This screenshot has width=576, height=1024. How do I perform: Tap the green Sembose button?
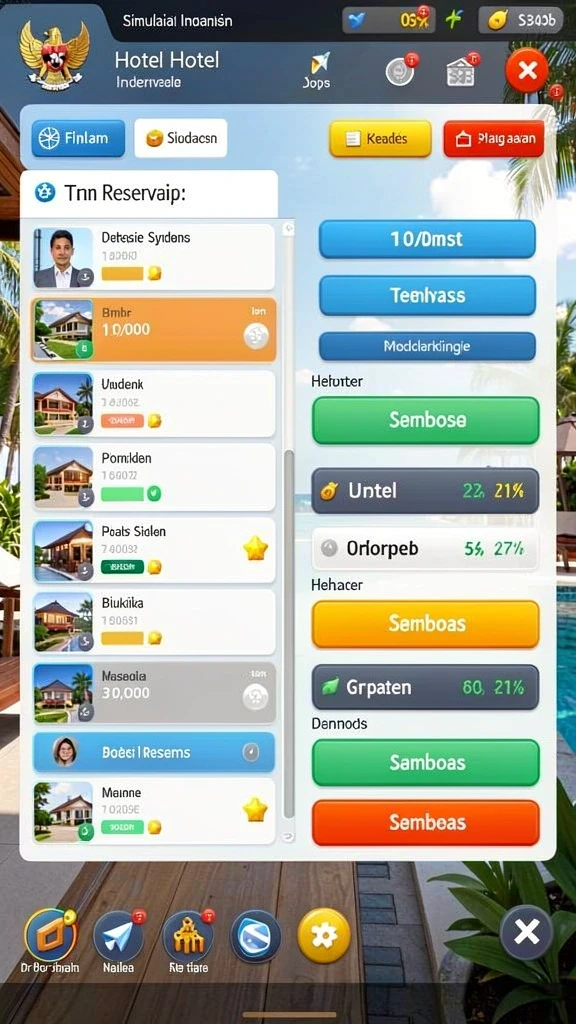point(426,420)
